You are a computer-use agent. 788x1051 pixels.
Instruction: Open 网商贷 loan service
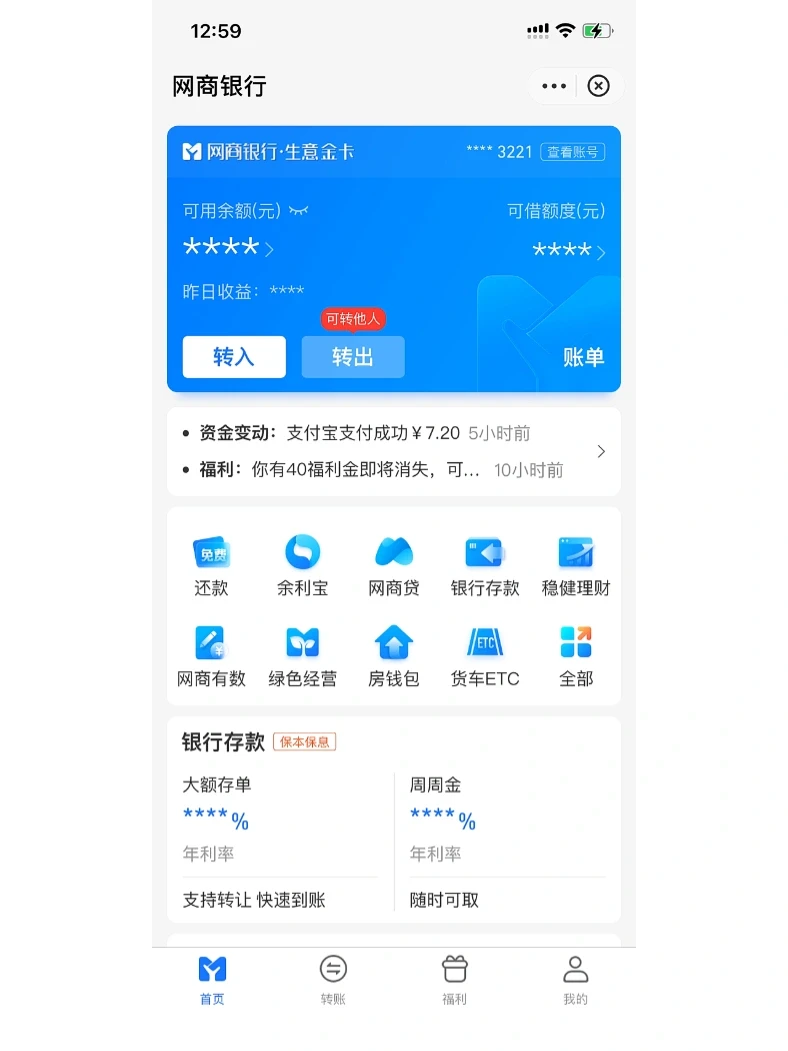click(393, 565)
